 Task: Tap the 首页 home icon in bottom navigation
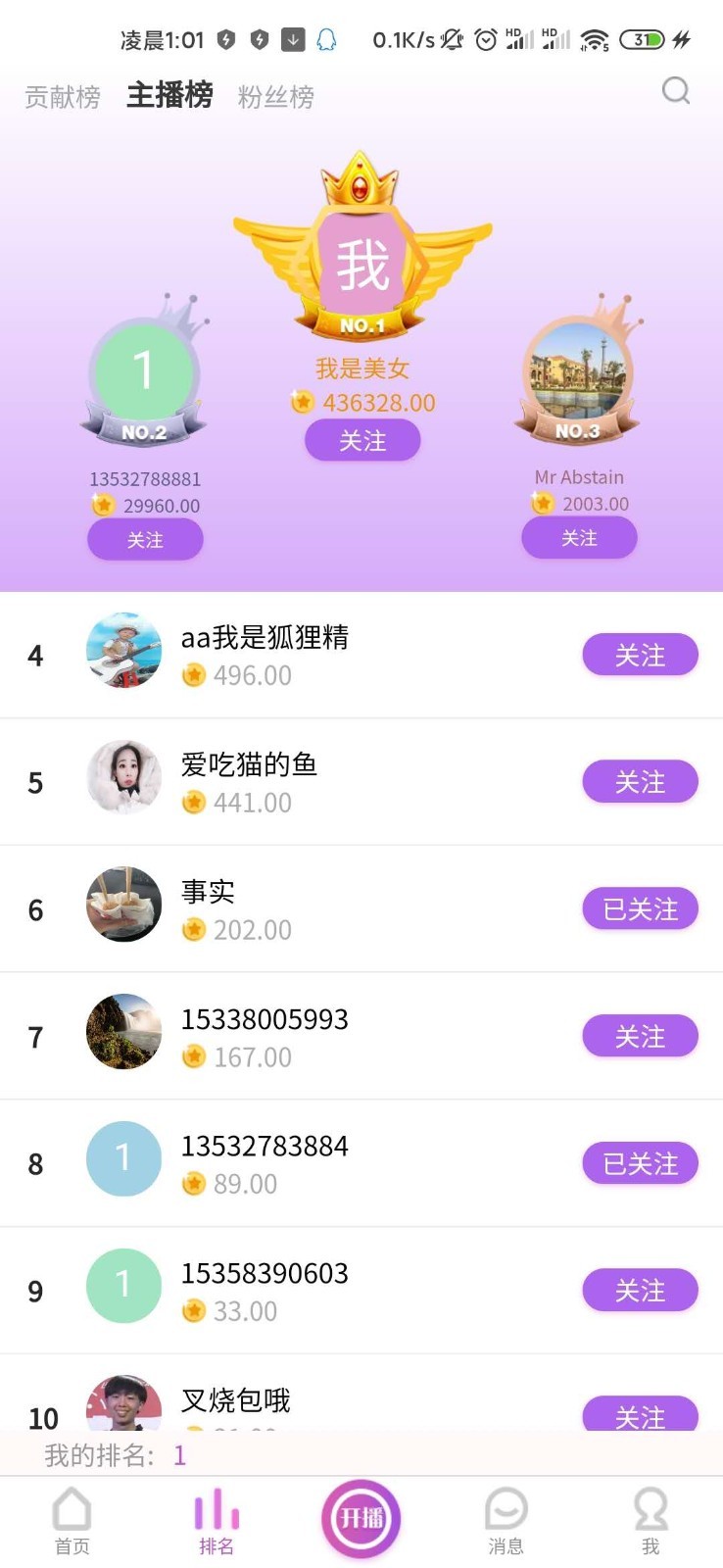click(72, 1519)
